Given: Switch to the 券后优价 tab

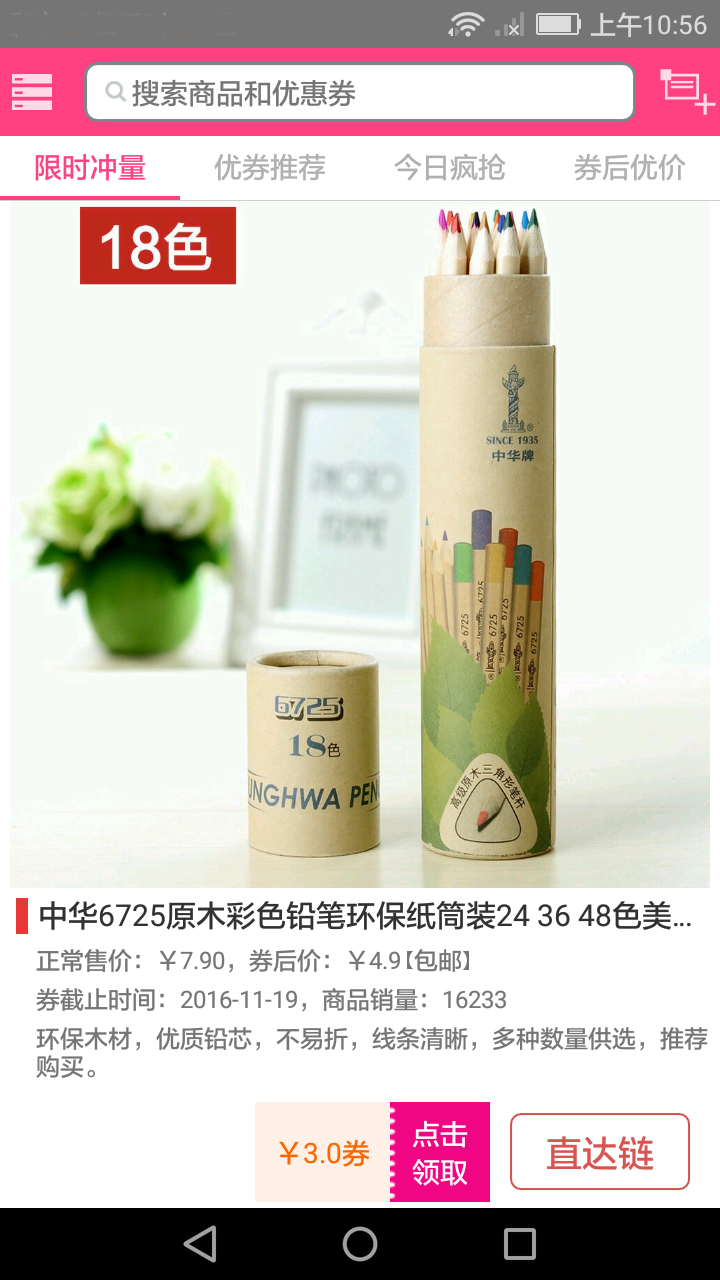Looking at the screenshot, I should 629,168.
